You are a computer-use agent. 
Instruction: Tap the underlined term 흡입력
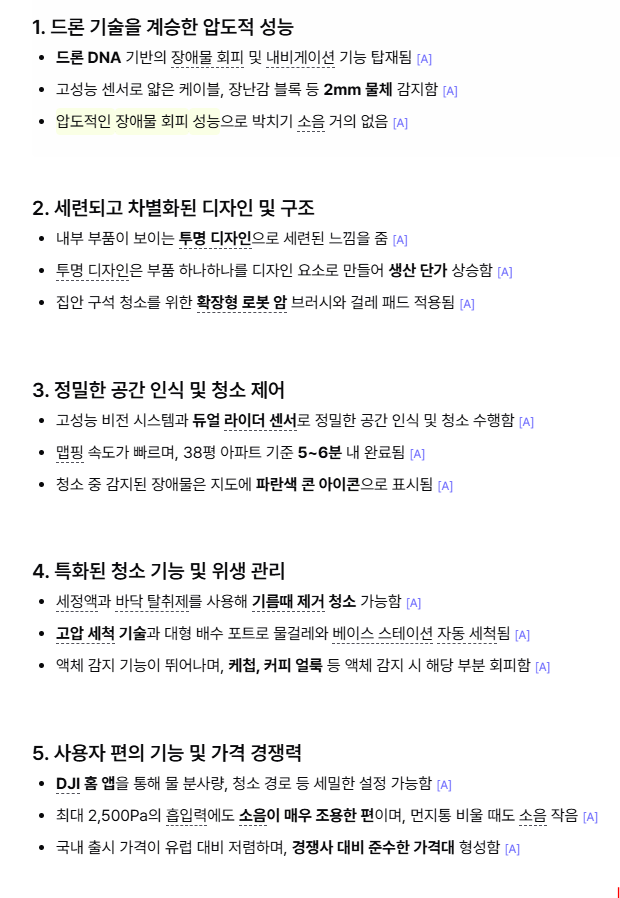[186, 815]
